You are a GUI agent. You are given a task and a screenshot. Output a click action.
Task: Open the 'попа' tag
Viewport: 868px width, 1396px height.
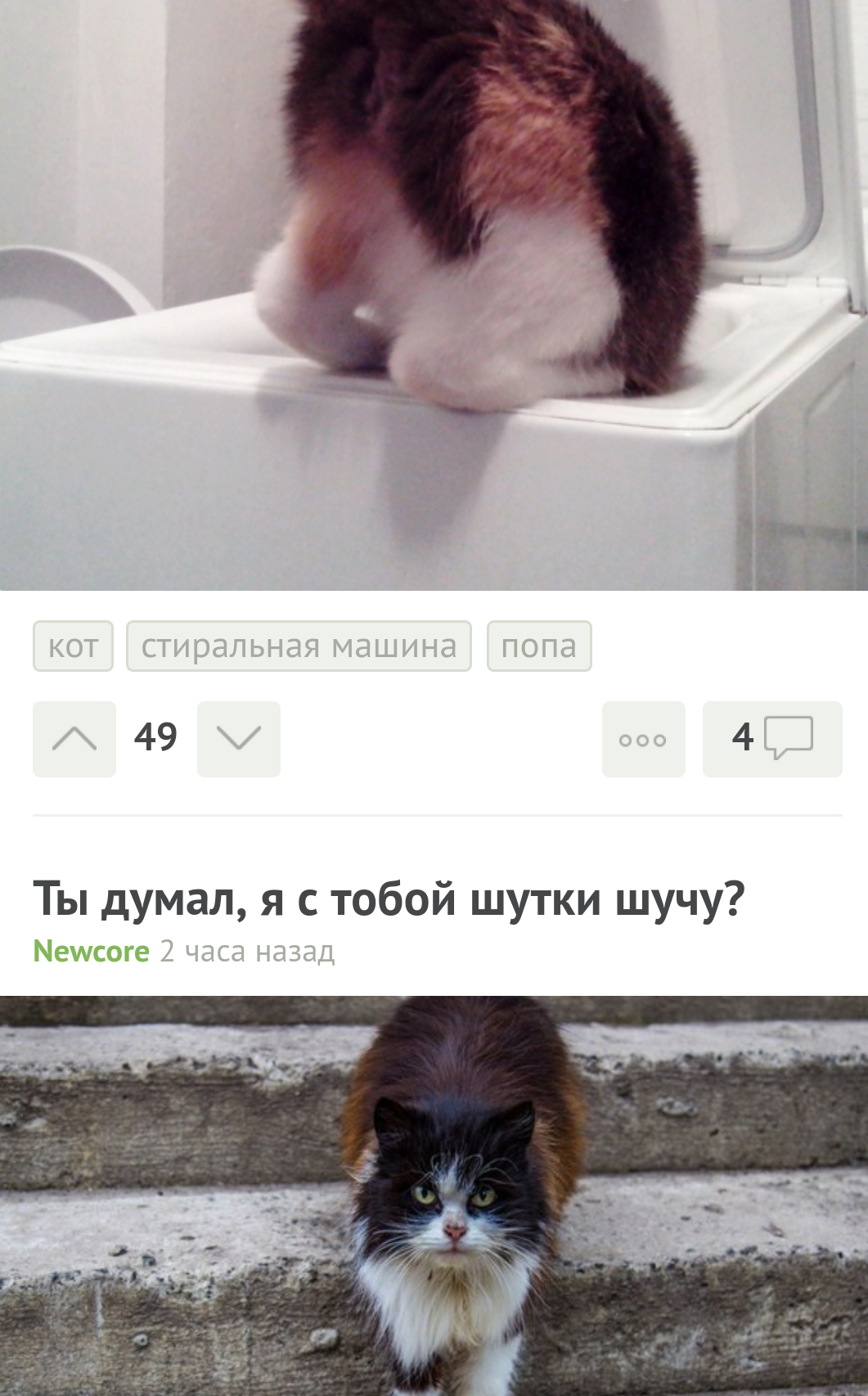(x=539, y=646)
